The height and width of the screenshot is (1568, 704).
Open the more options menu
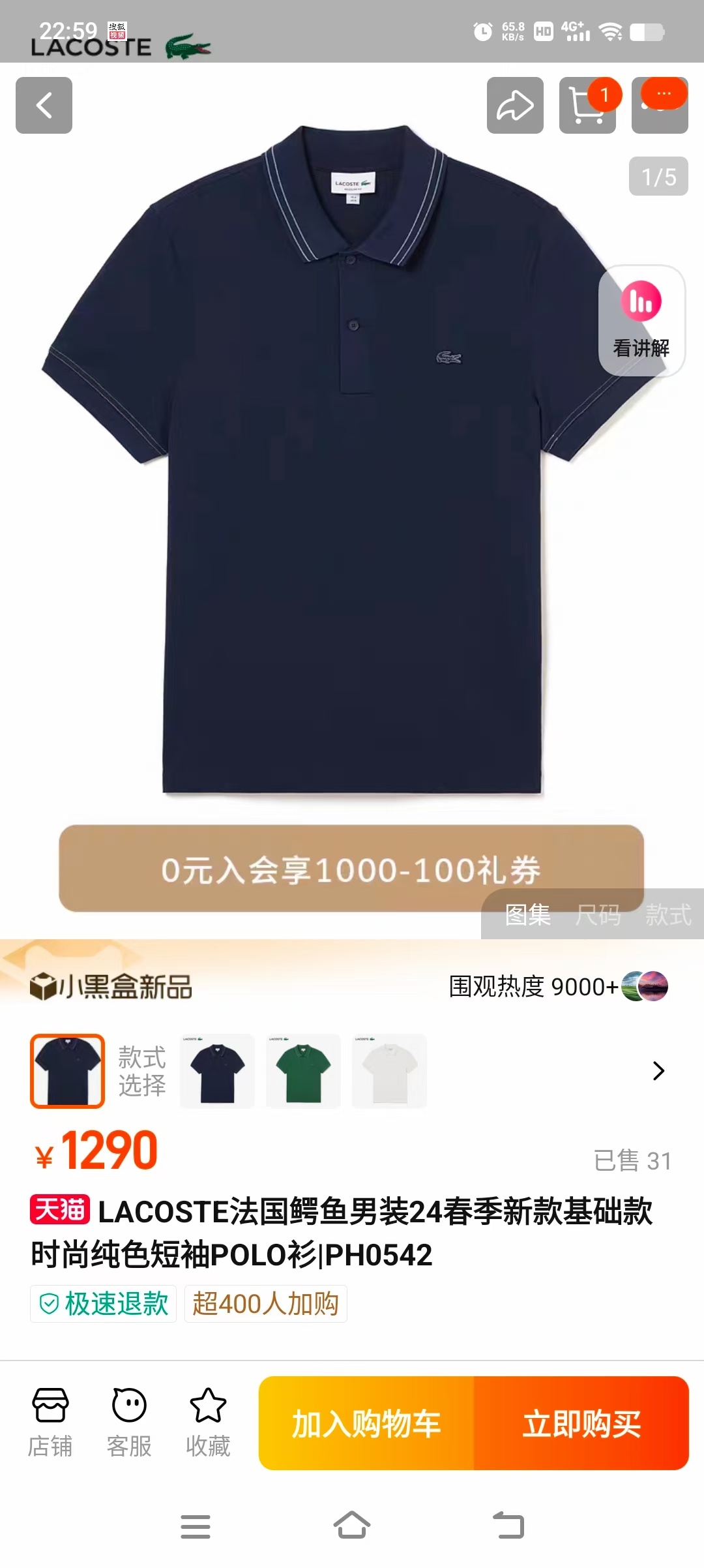660,105
